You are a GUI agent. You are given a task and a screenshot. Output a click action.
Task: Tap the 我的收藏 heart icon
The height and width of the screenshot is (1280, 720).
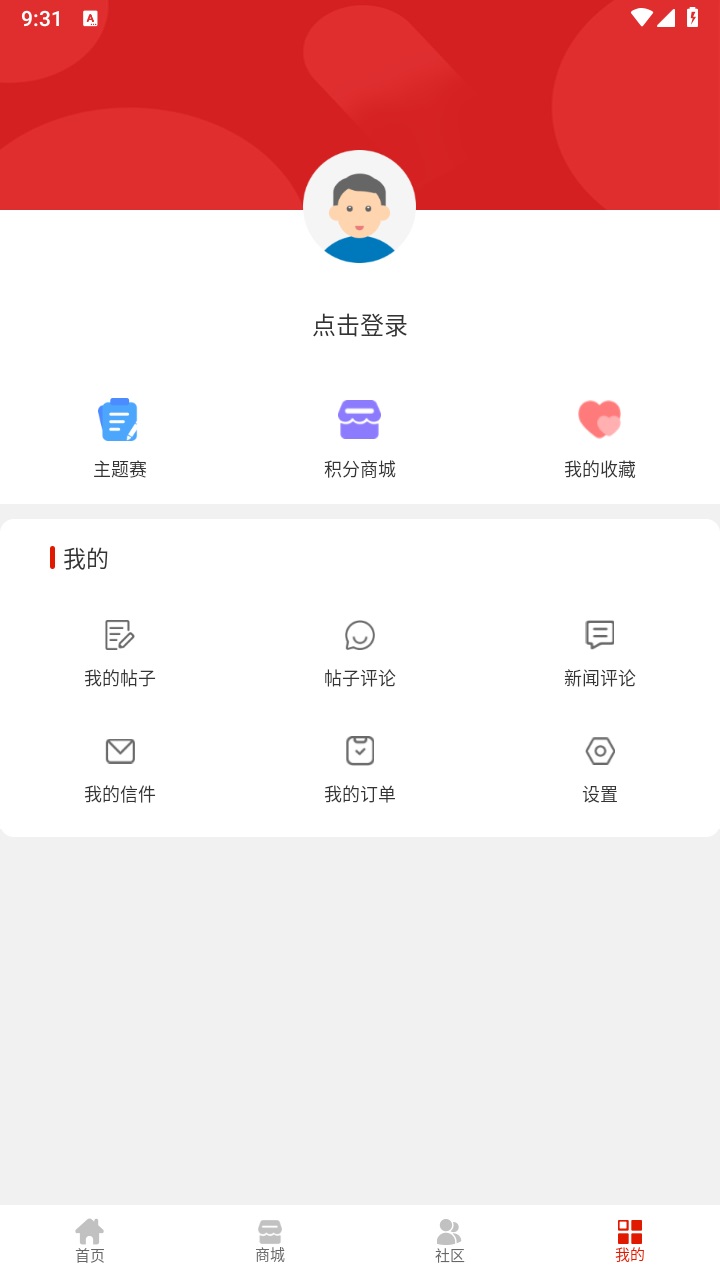[x=599, y=418]
